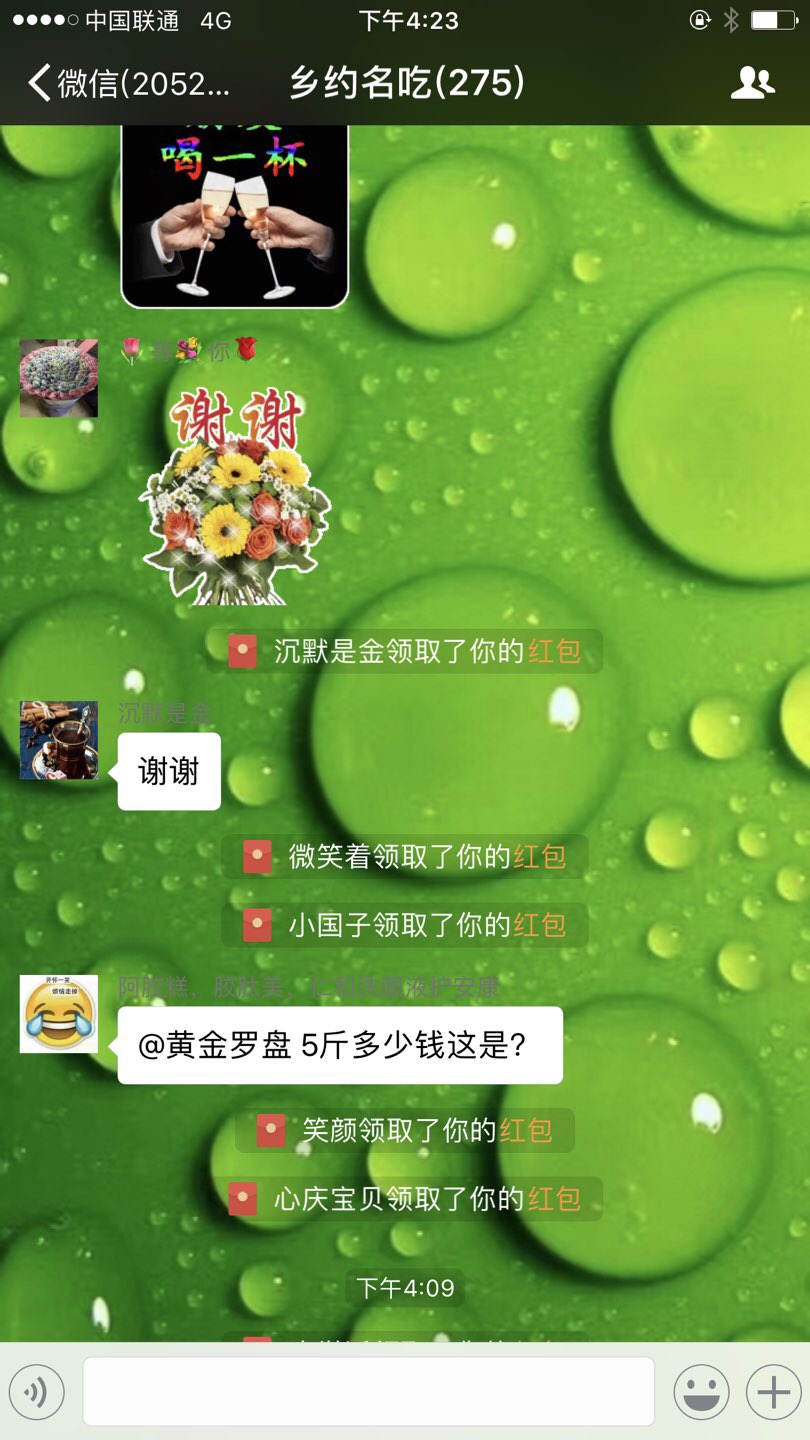
Task: Open 红包 link in 沉默是金 notice
Action: click(x=555, y=652)
